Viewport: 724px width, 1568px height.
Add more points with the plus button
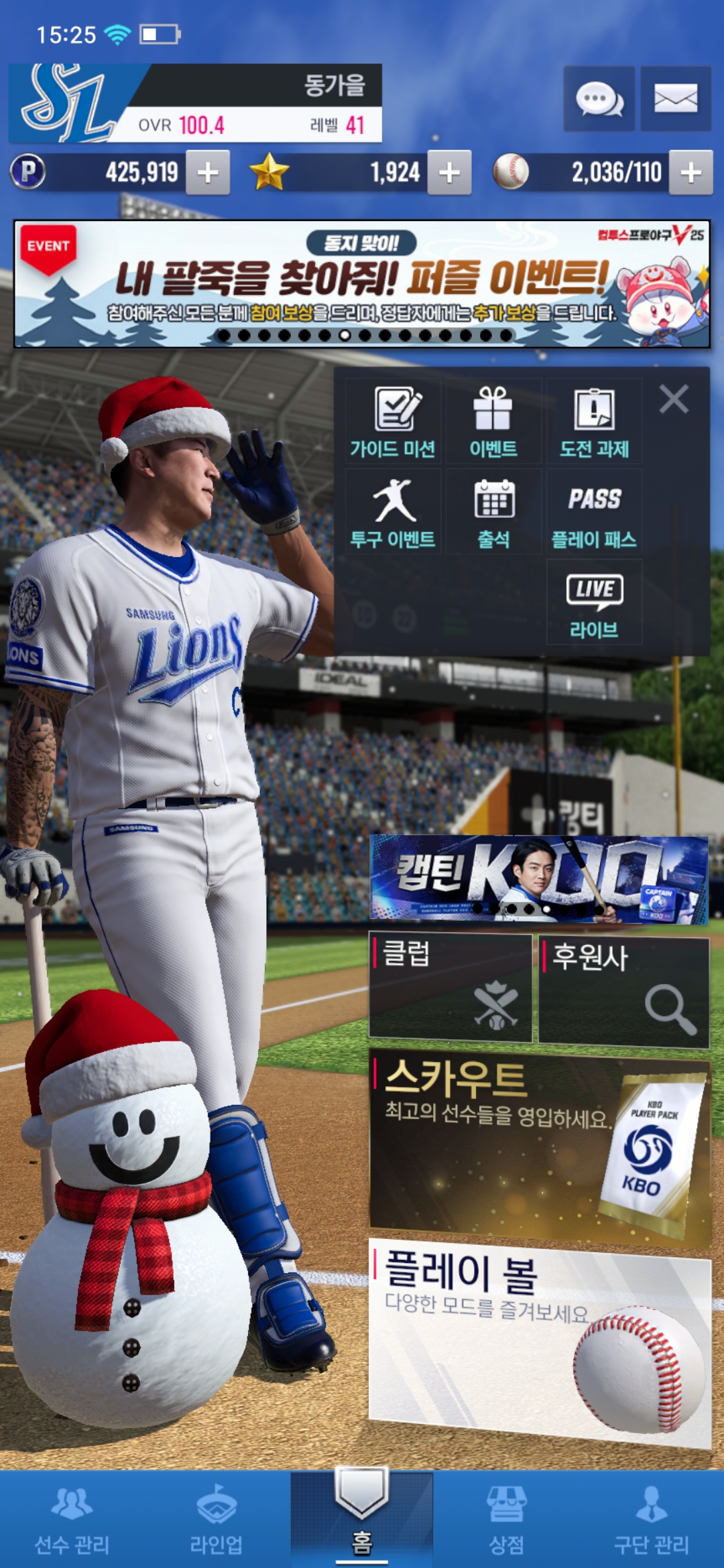(x=208, y=173)
